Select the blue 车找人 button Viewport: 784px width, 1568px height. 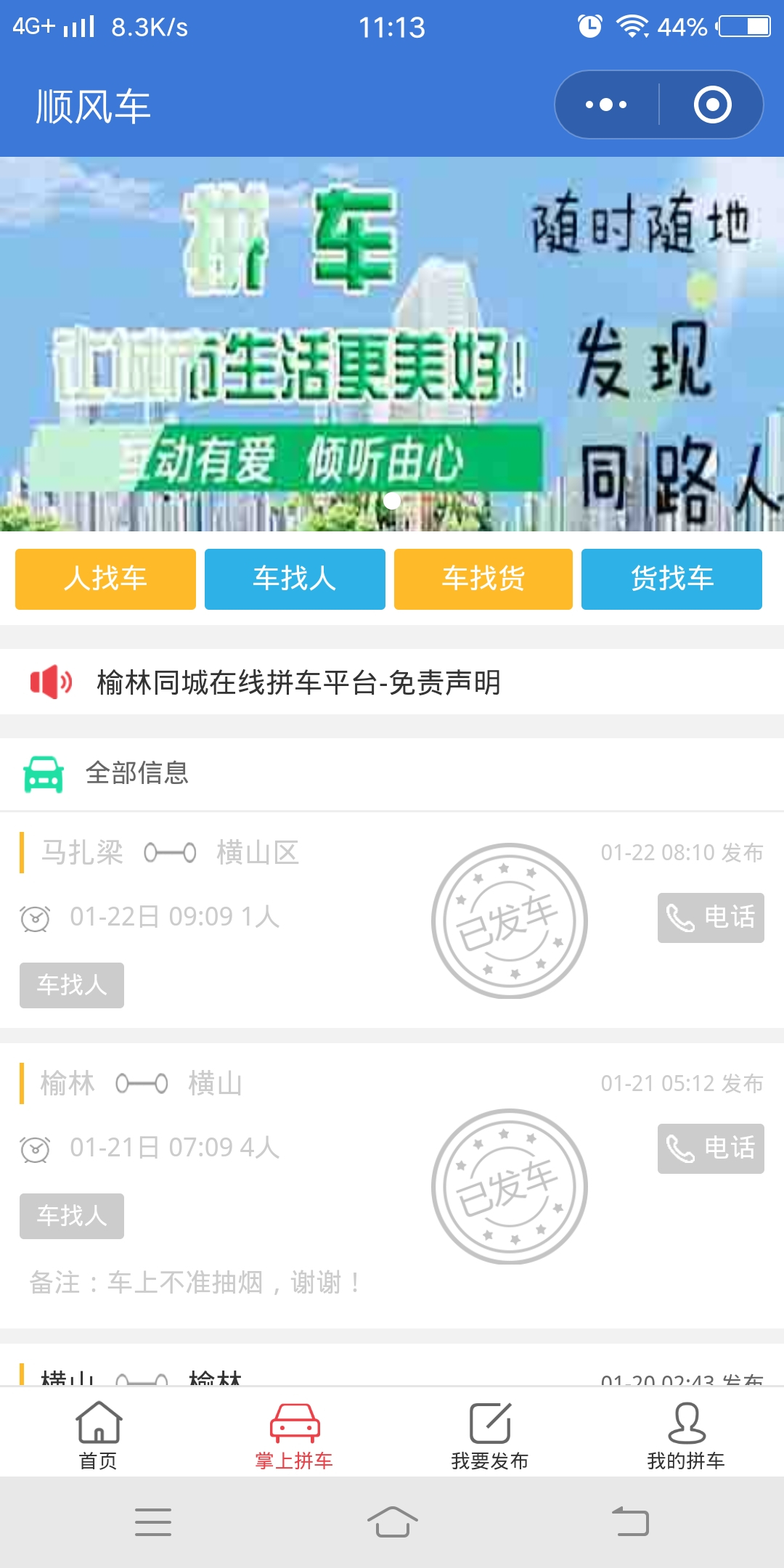click(x=294, y=579)
